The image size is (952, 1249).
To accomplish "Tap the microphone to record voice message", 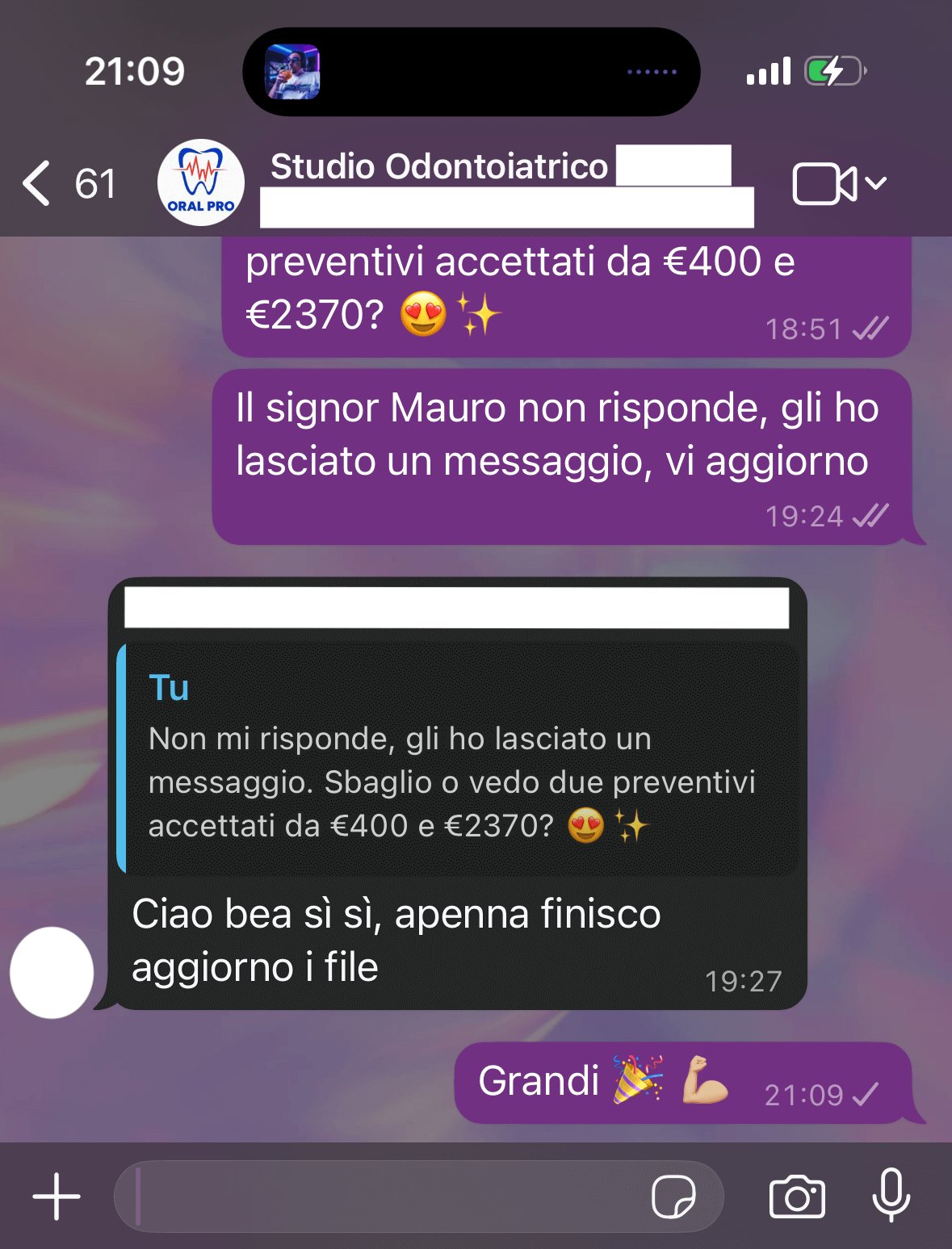I will 891,1195.
